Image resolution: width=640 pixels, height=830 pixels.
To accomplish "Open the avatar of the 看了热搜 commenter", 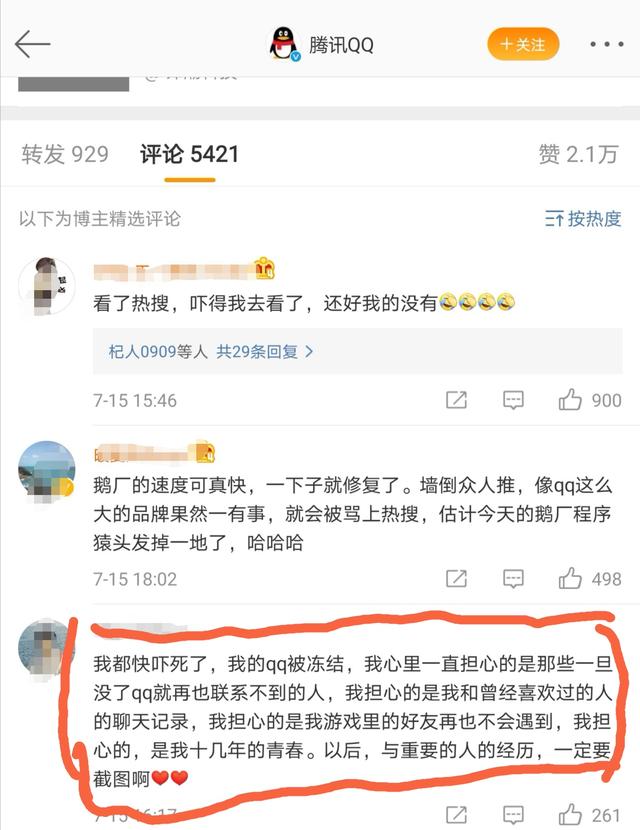I will click(47, 284).
